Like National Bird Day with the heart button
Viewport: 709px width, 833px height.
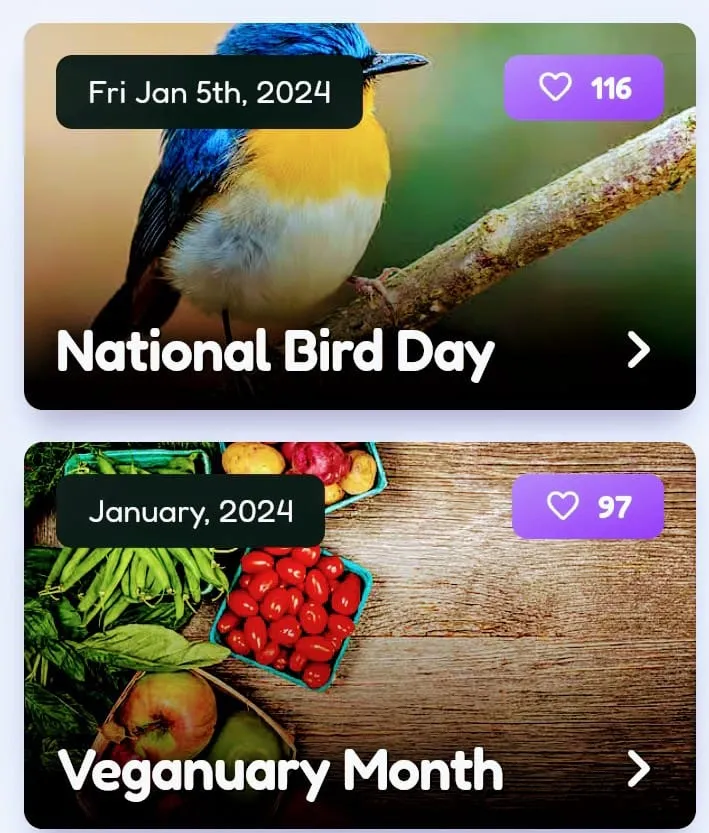coord(583,88)
